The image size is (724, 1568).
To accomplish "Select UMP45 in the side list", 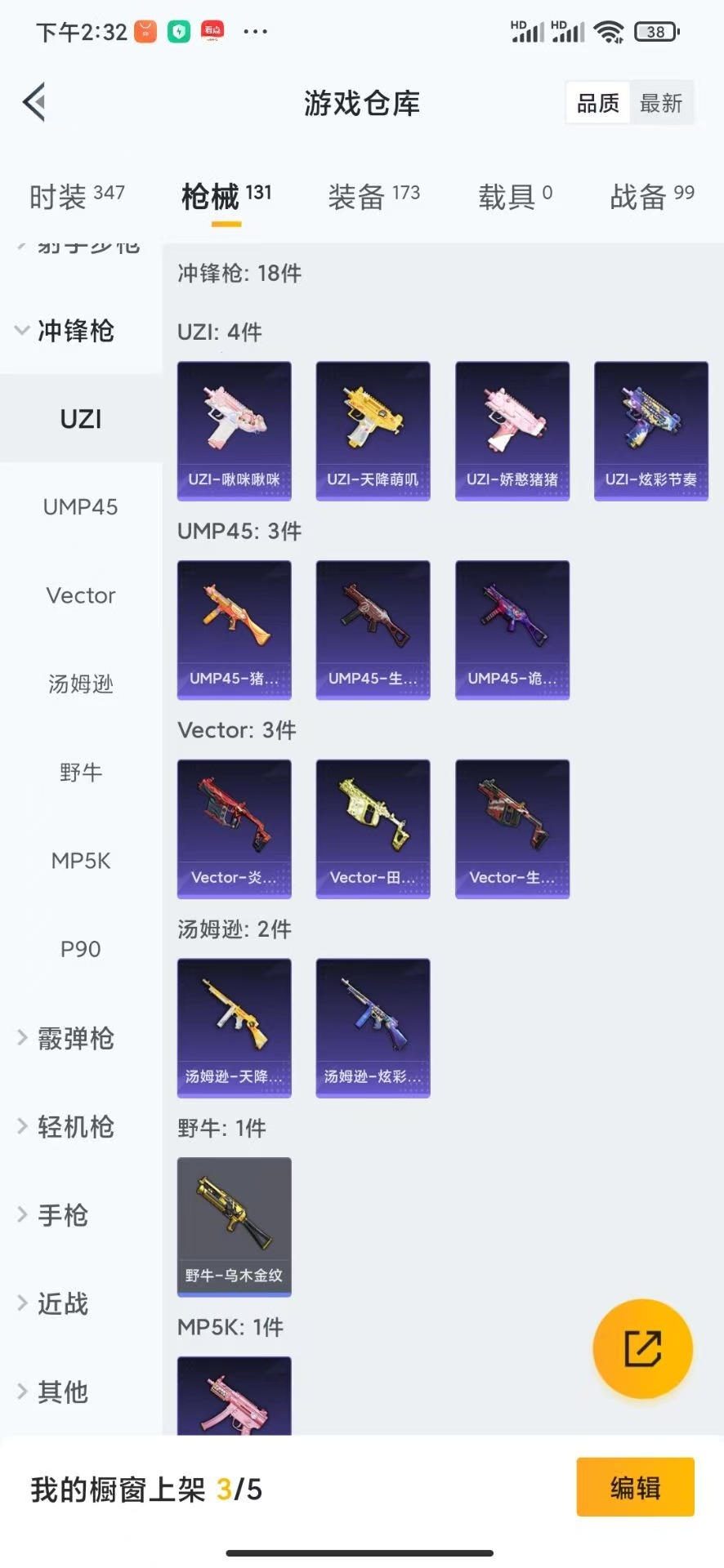I will tap(80, 507).
